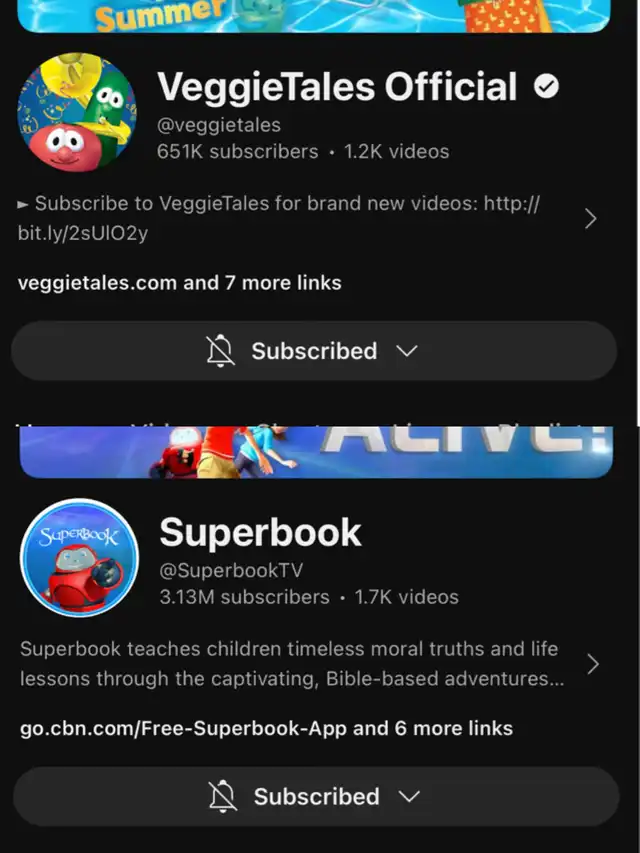The width and height of the screenshot is (640, 853).
Task: Expand the Superbook channel description
Action: (x=592, y=664)
